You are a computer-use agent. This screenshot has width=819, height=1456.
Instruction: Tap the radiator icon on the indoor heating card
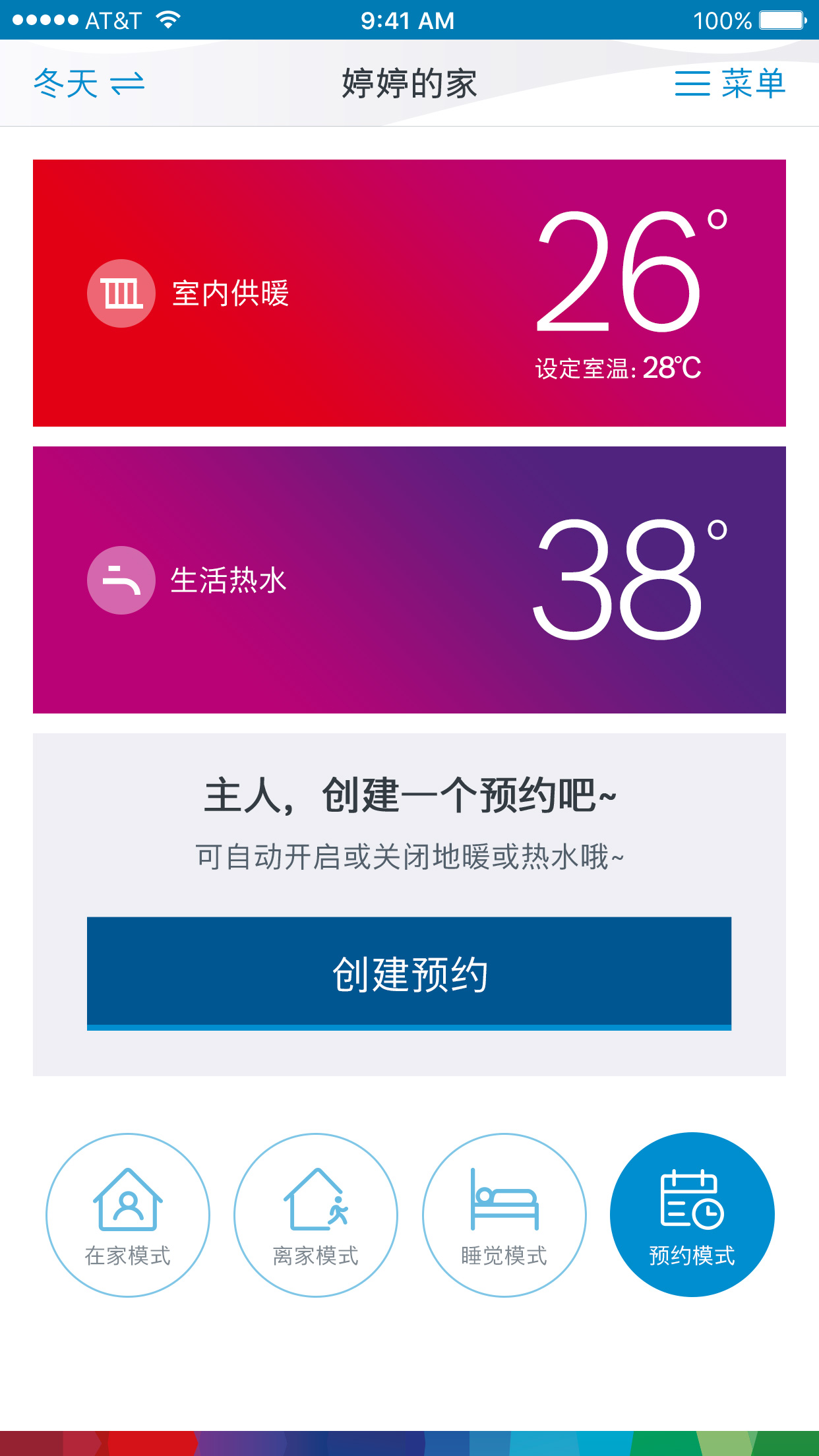(x=122, y=292)
